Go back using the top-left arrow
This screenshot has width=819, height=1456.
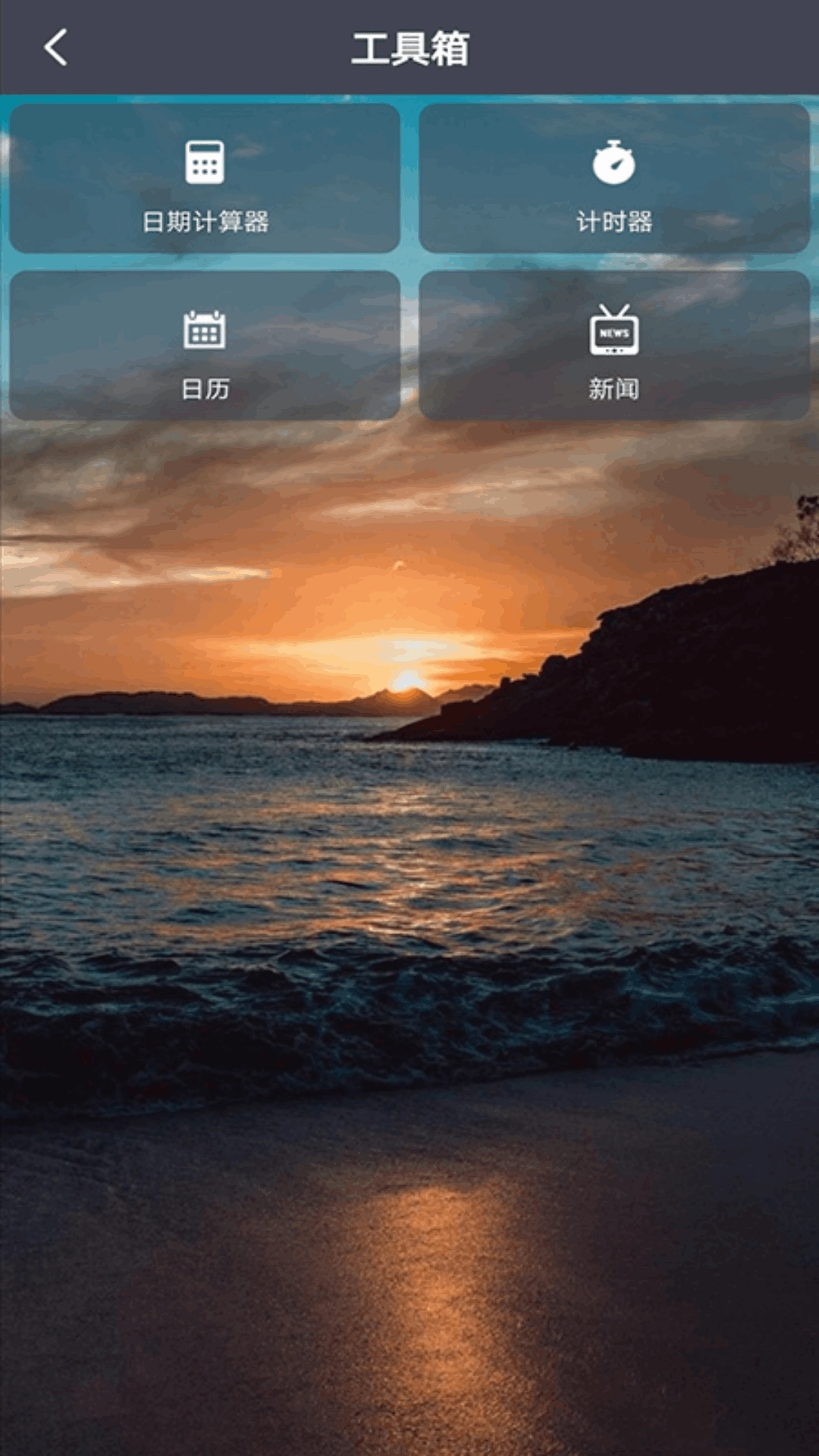coord(55,48)
